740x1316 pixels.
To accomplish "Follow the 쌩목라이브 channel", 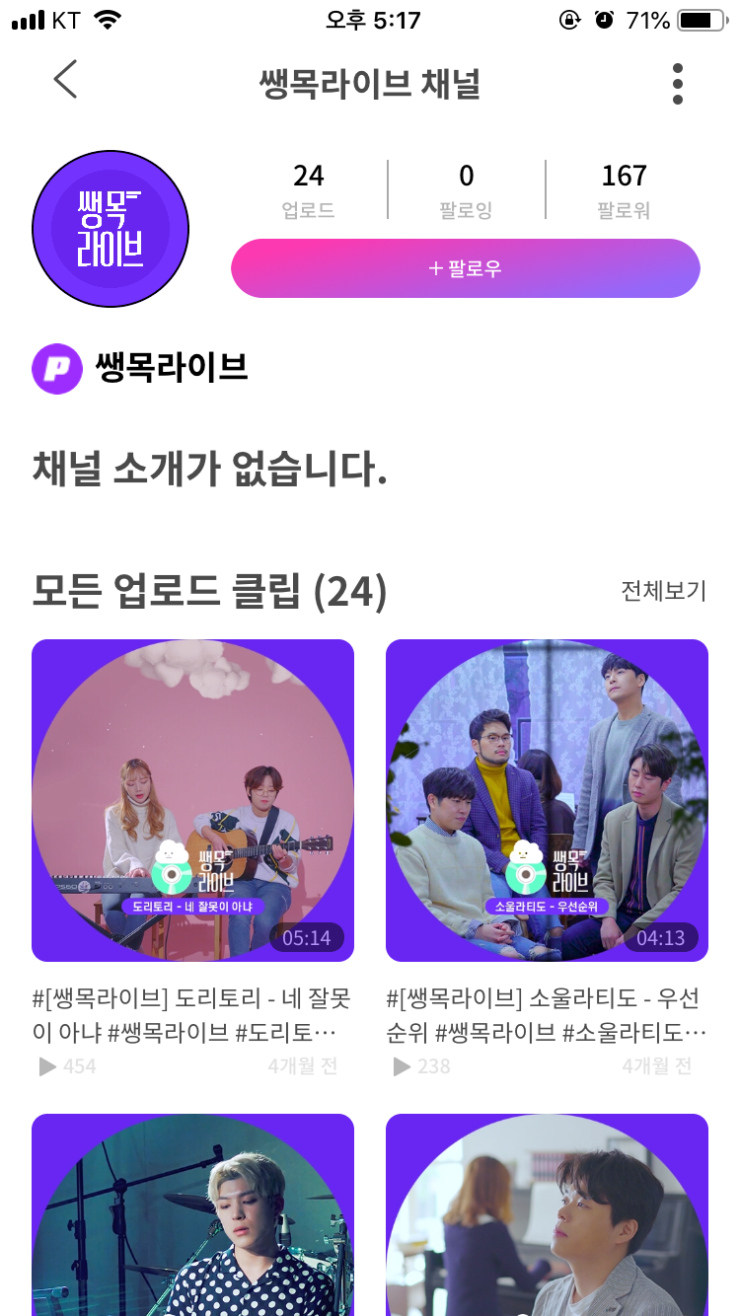I will click(465, 268).
